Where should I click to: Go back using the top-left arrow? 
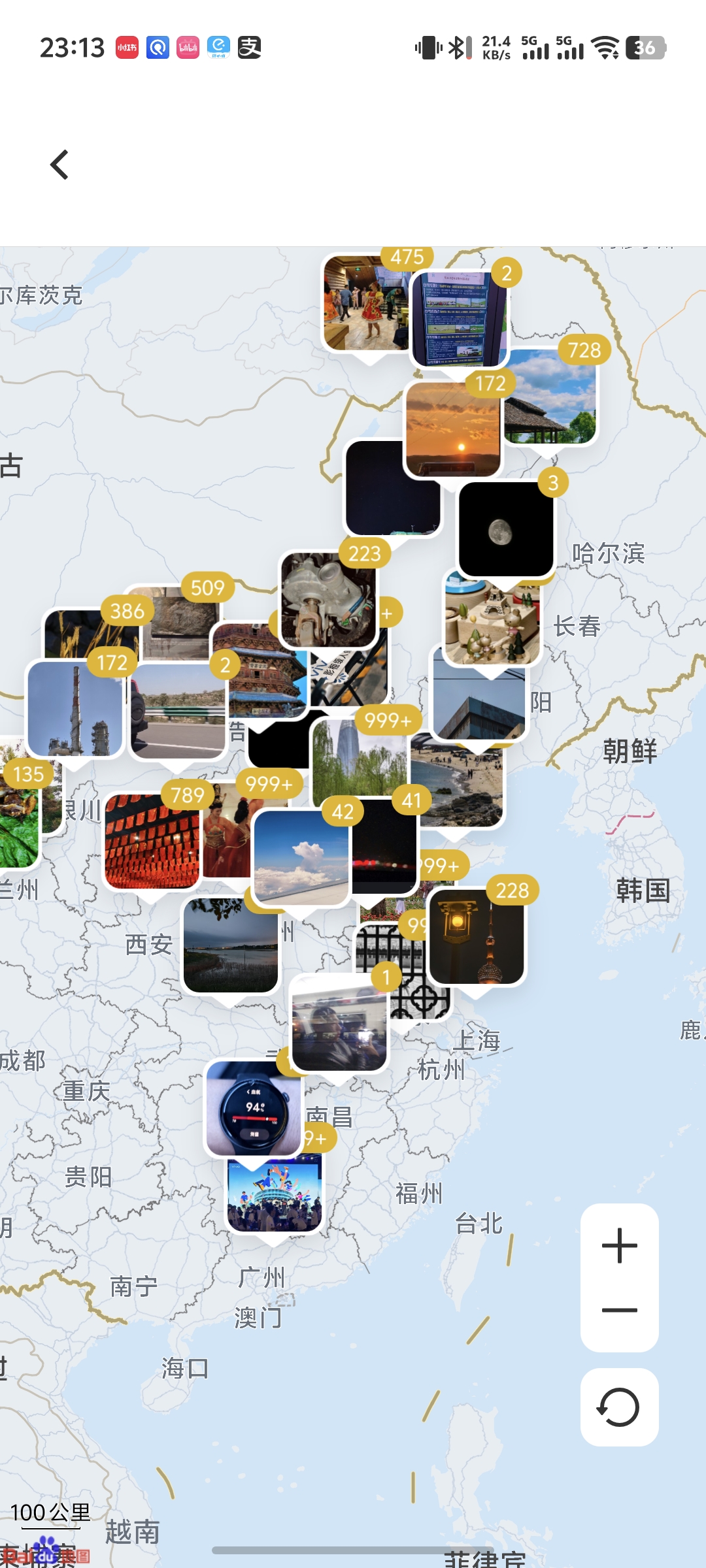pyautogui.click(x=59, y=165)
